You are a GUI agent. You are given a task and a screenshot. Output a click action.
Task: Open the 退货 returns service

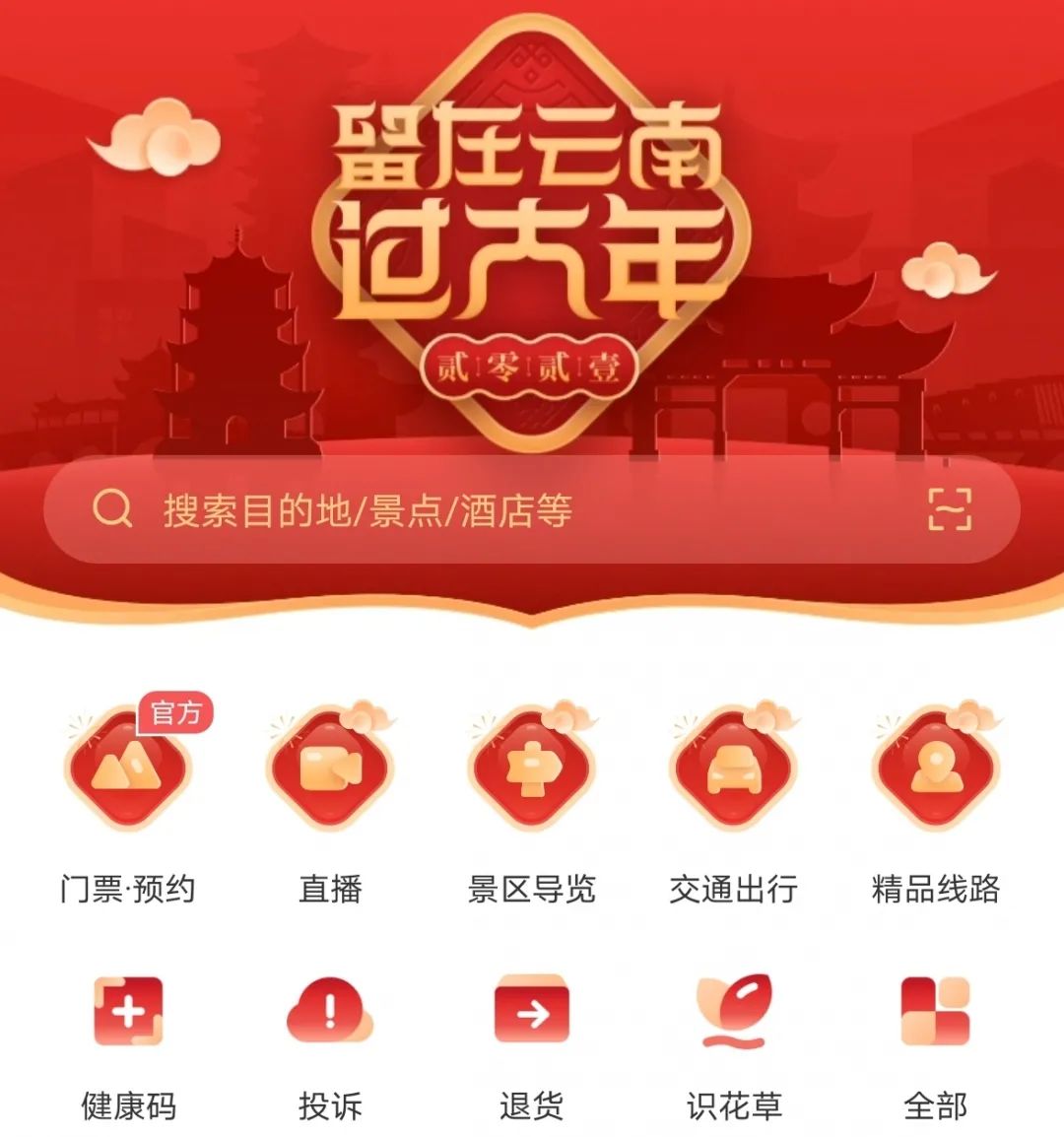point(532,1013)
